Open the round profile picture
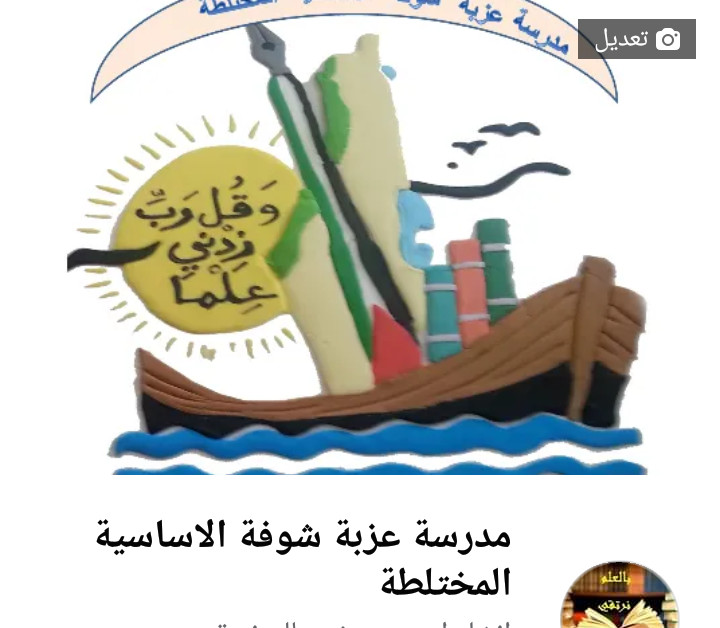The height and width of the screenshot is (628, 720). [x=619, y=598]
